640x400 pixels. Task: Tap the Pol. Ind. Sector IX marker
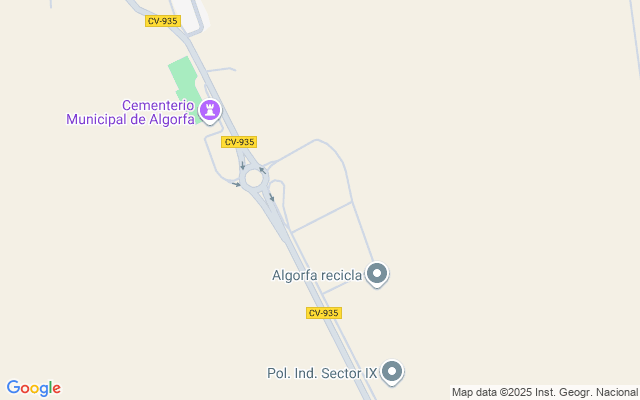[x=393, y=372]
